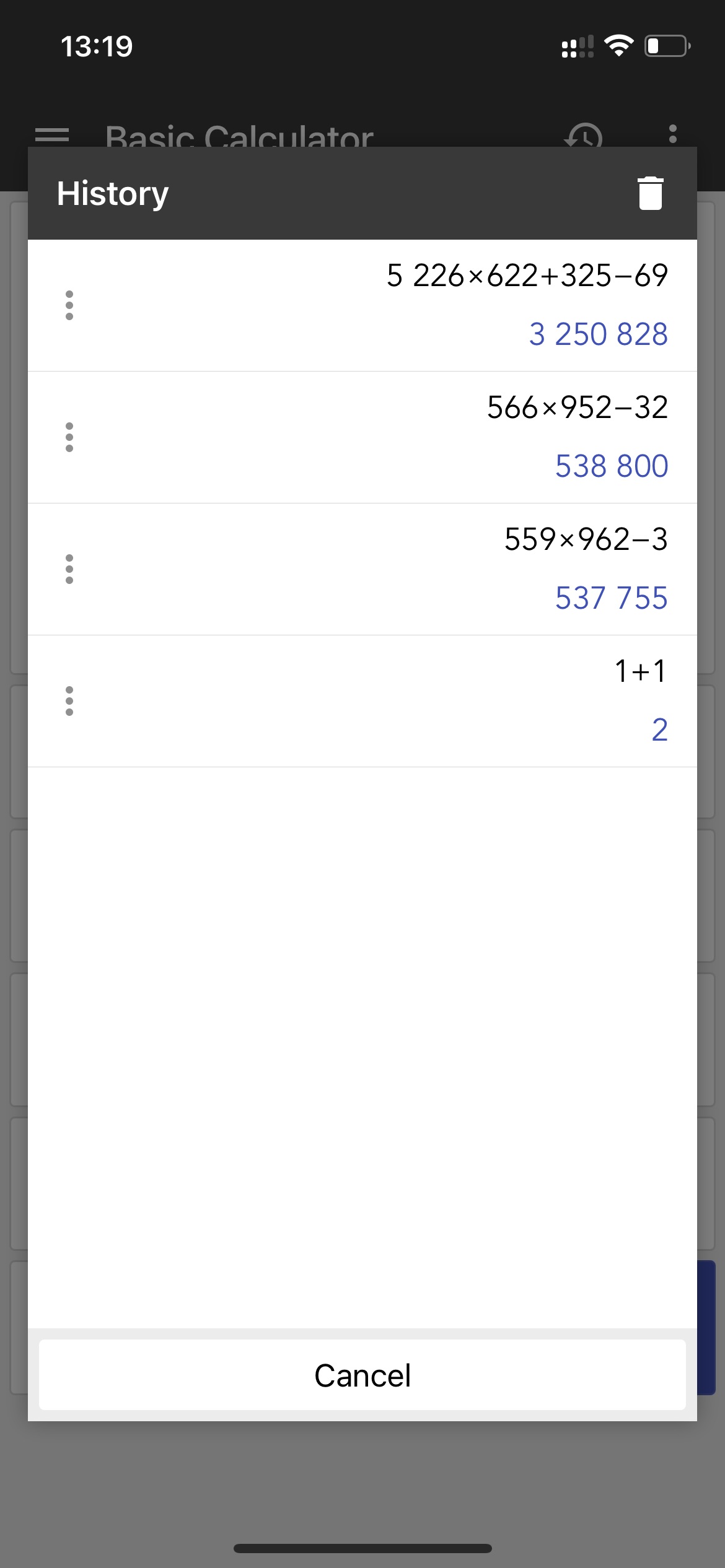The width and height of the screenshot is (725, 1568).
Task: Select the 537 755 history result
Action: tap(612, 598)
